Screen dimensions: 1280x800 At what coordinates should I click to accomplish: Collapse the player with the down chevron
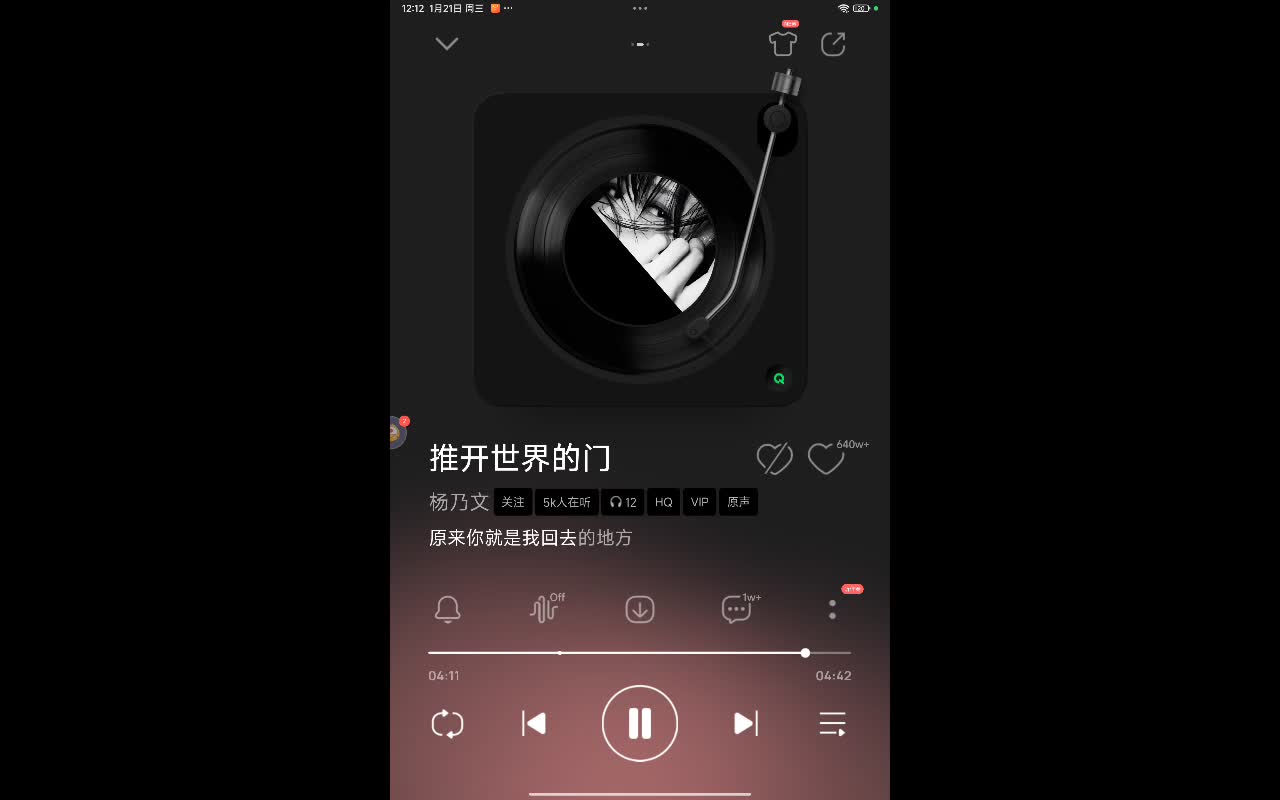[x=447, y=44]
